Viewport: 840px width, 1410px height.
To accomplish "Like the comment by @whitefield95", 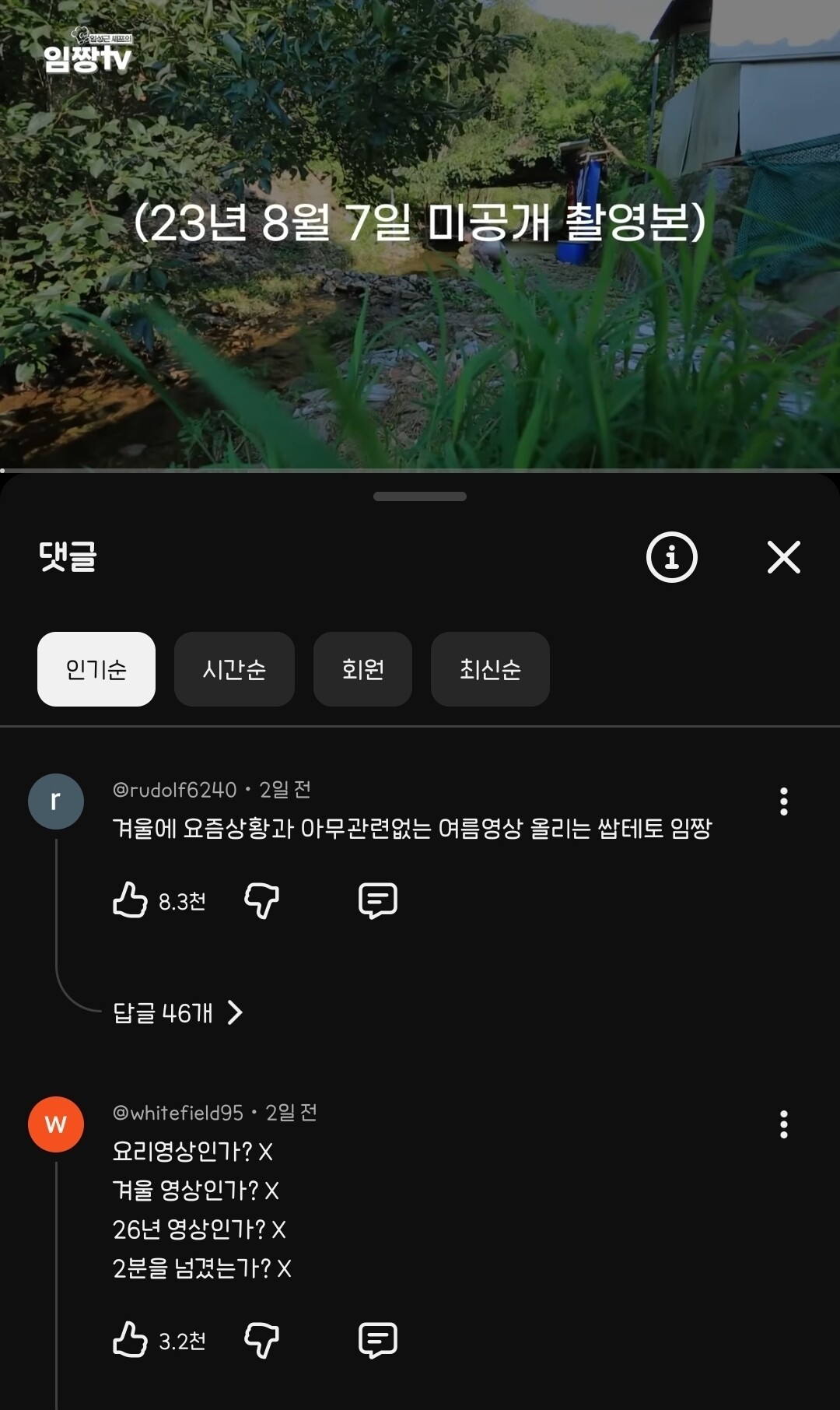I will point(131,1340).
